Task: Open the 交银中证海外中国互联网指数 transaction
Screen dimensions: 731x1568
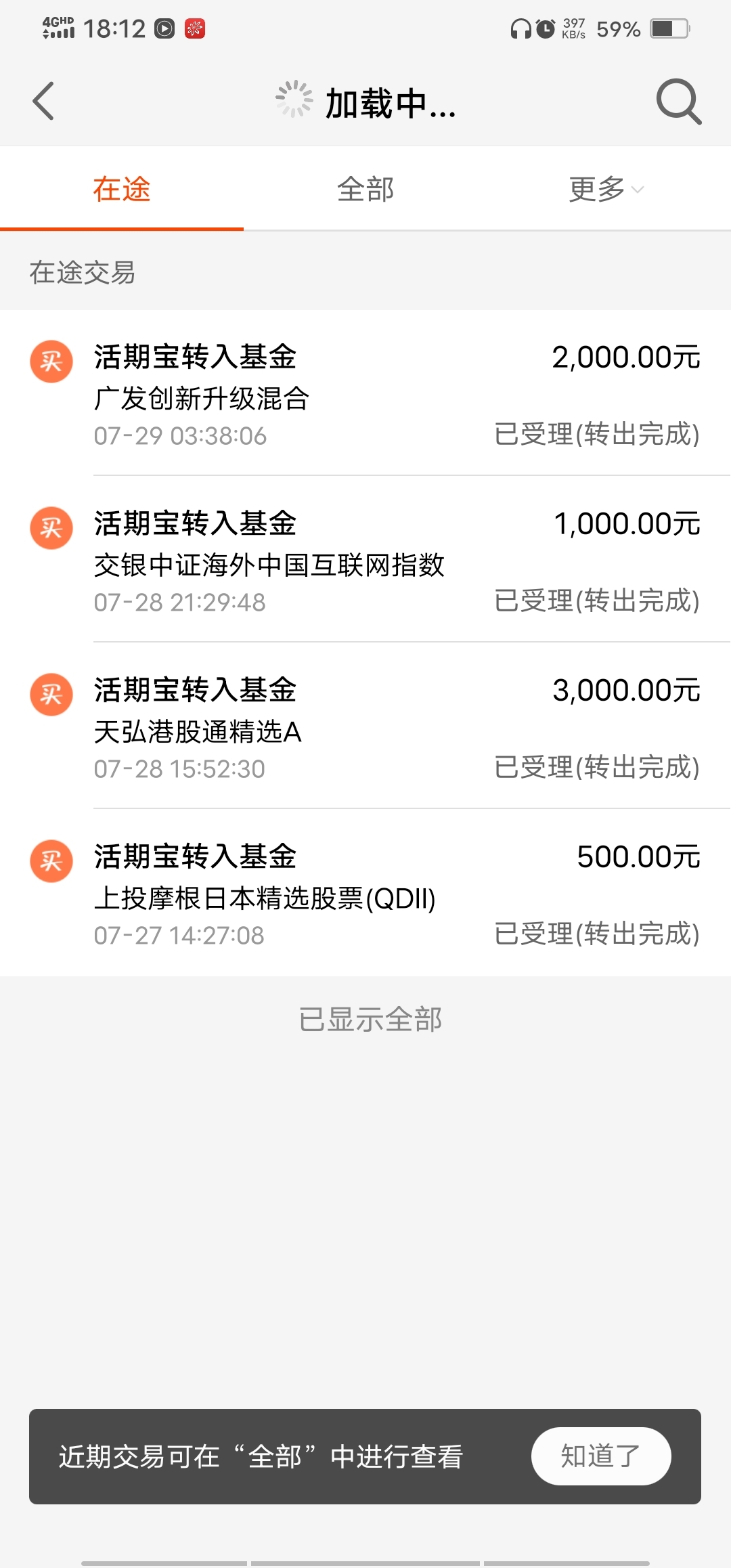Action: coord(365,561)
